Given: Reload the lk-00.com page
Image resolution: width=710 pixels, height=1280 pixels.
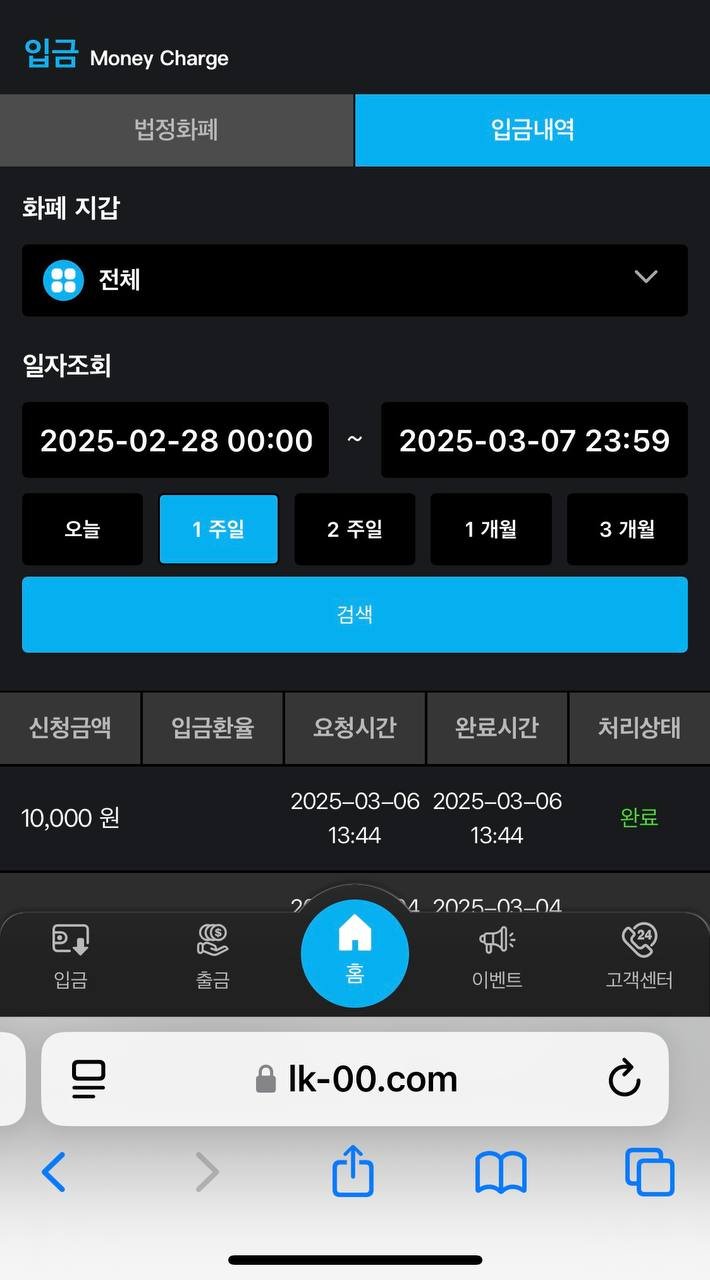Looking at the screenshot, I should [624, 1079].
